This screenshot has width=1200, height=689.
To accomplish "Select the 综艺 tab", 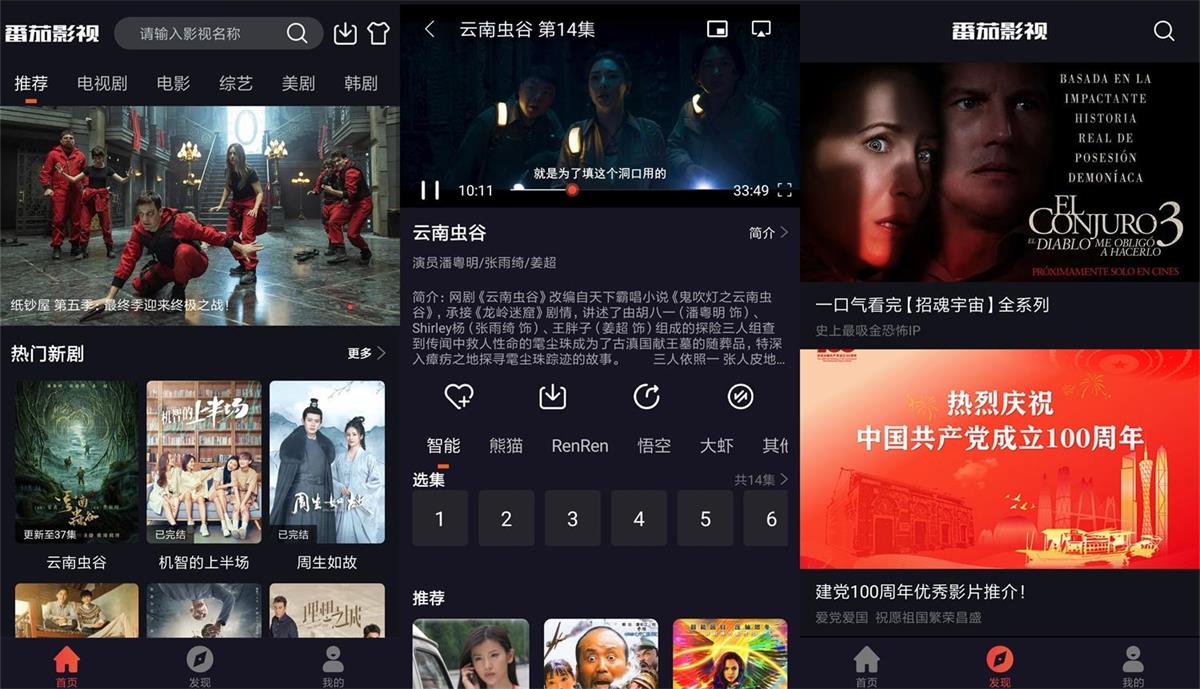I will [x=236, y=84].
